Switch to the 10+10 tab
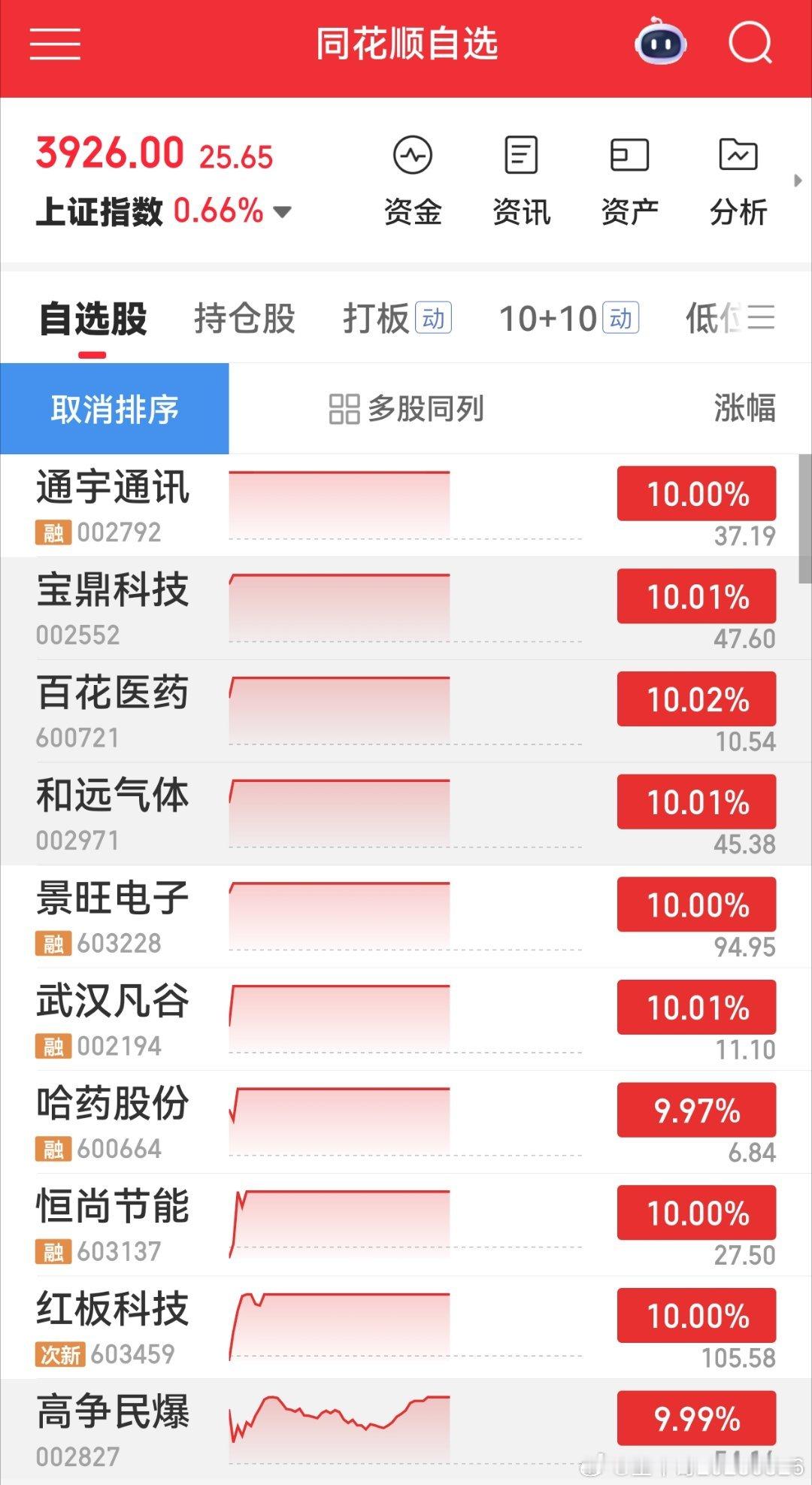 click(x=569, y=319)
